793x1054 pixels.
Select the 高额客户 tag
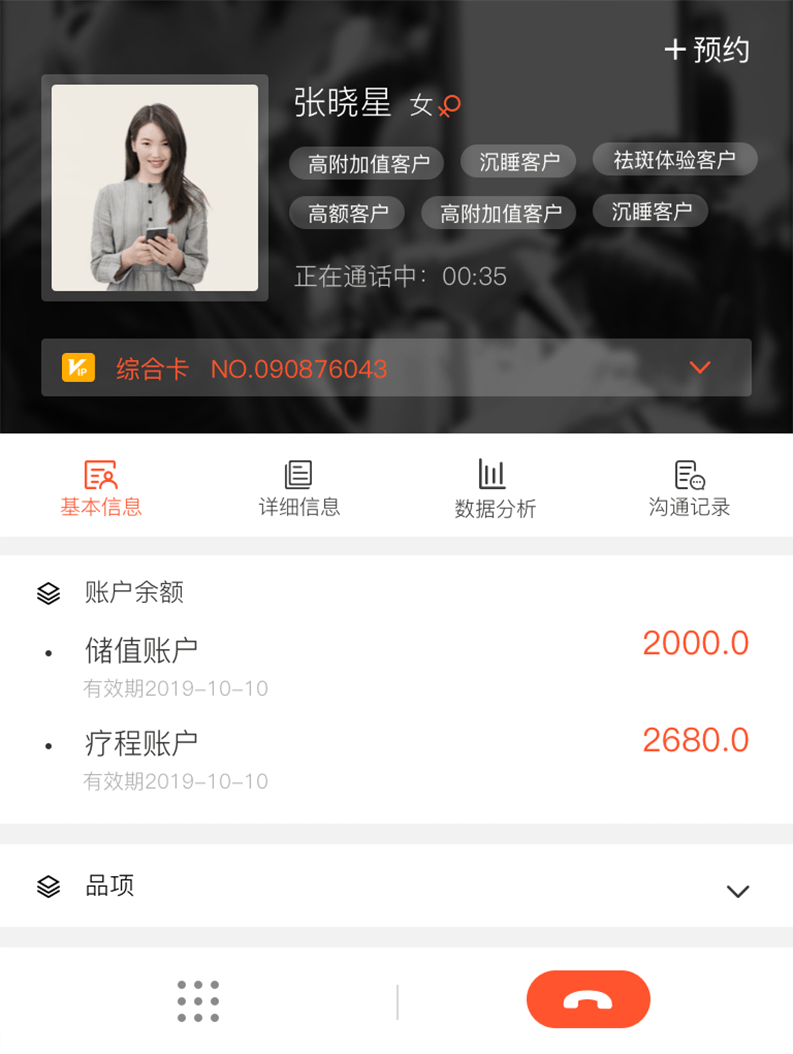coord(347,213)
